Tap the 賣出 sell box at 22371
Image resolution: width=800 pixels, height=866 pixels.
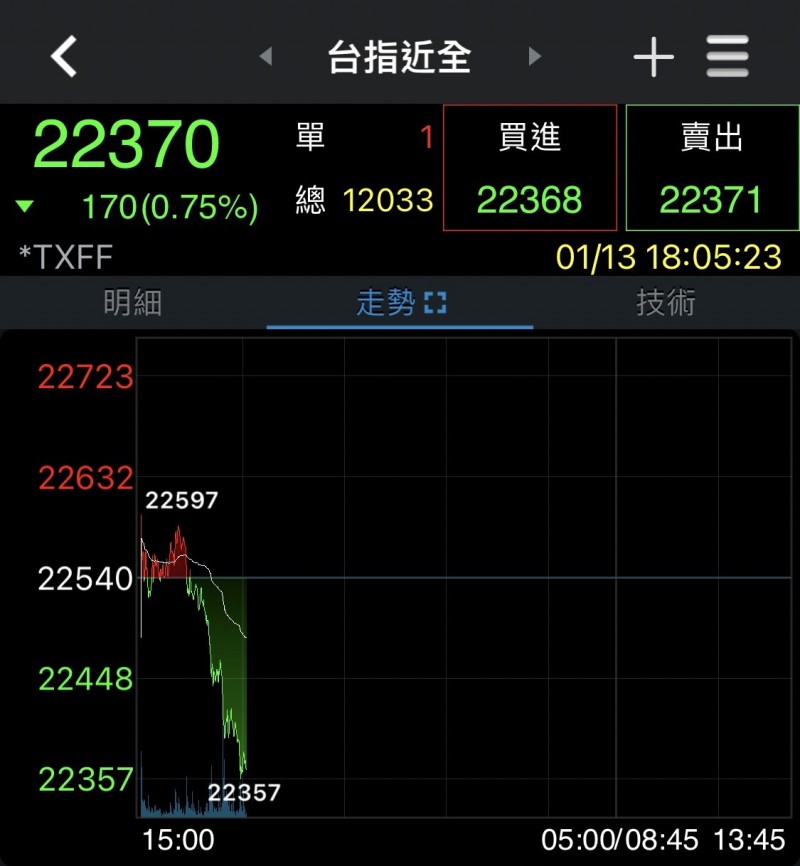(712, 168)
